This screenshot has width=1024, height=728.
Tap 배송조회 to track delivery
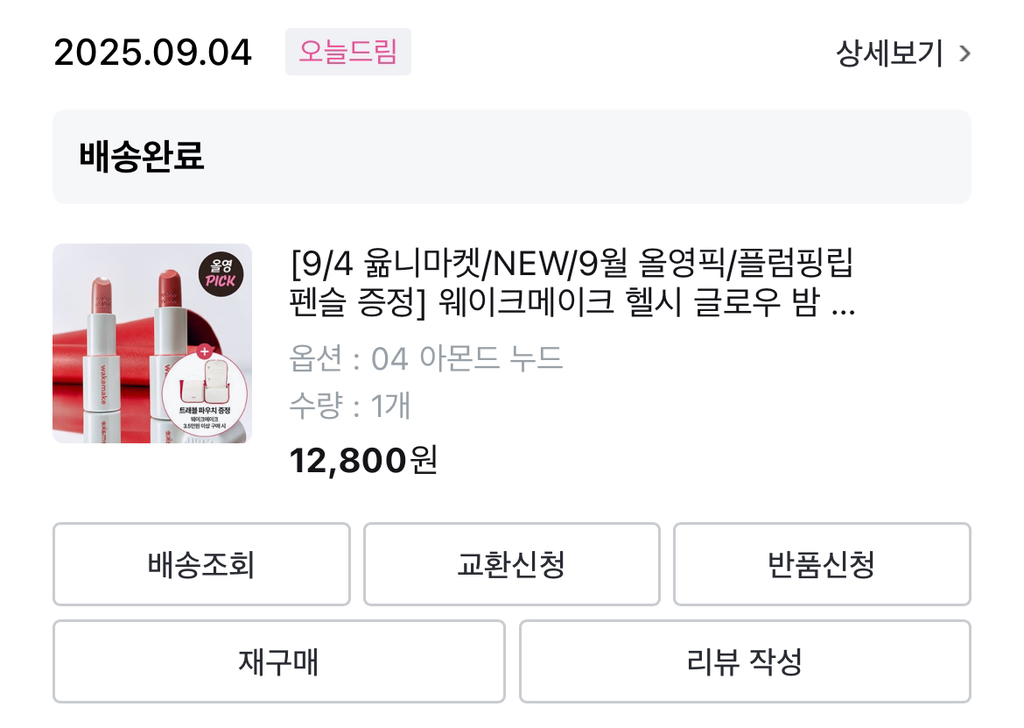click(x=201, y=564)
